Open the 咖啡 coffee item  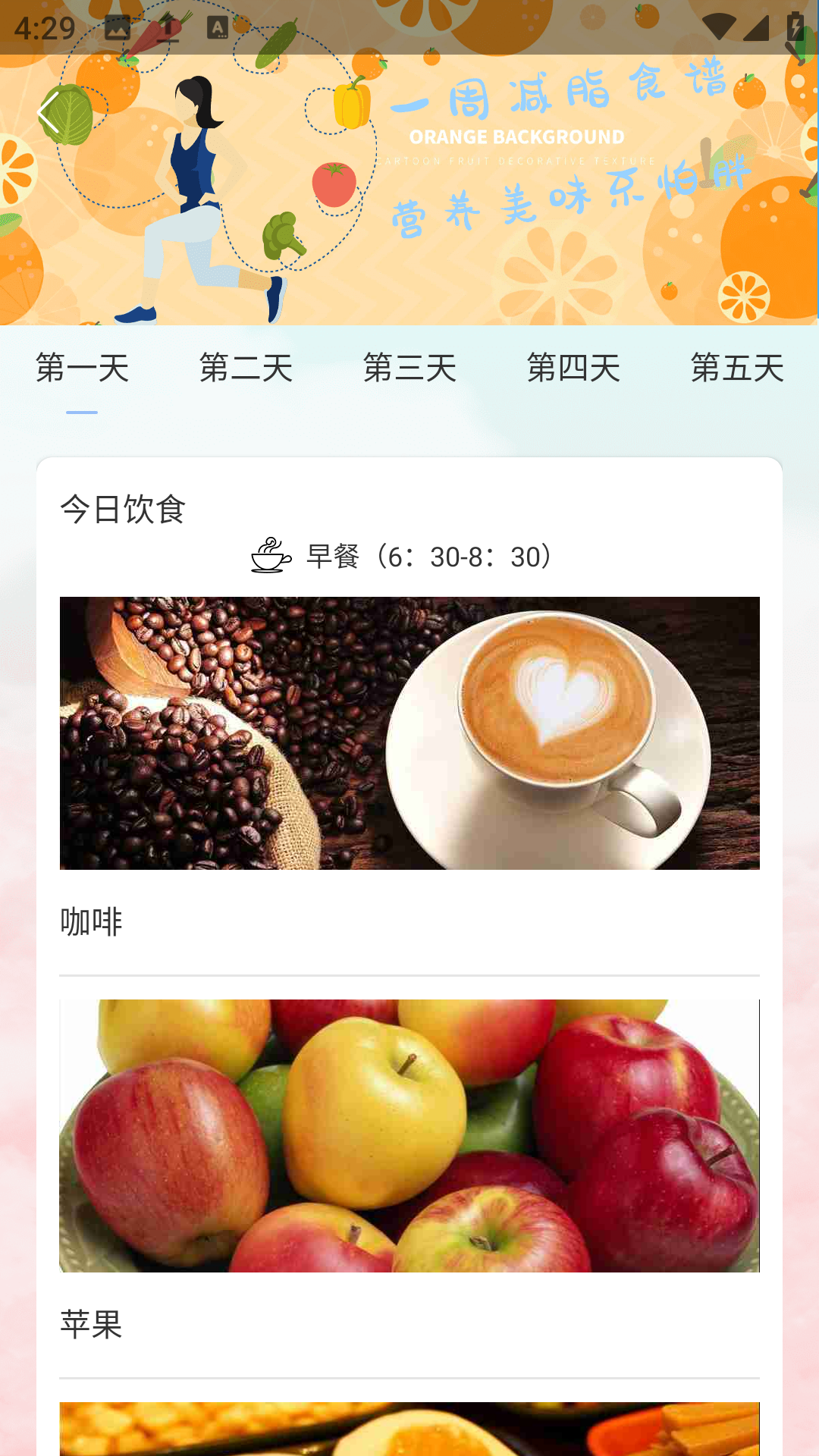point(409,773)
